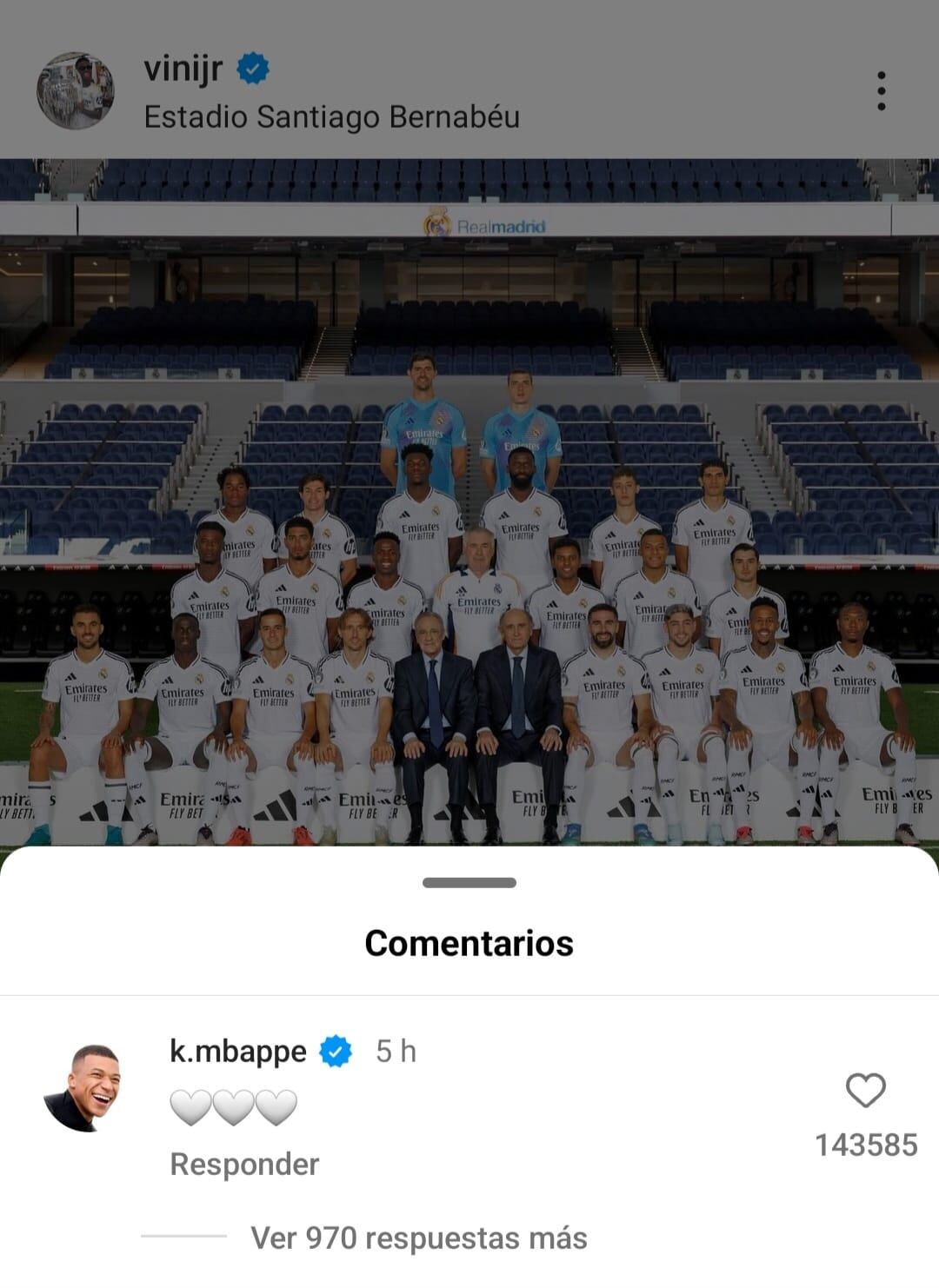Collapse the Comentarios panel via its header
Image resolution: width=939 pixels, height=1288 pixels.
(x=468, y=884)
